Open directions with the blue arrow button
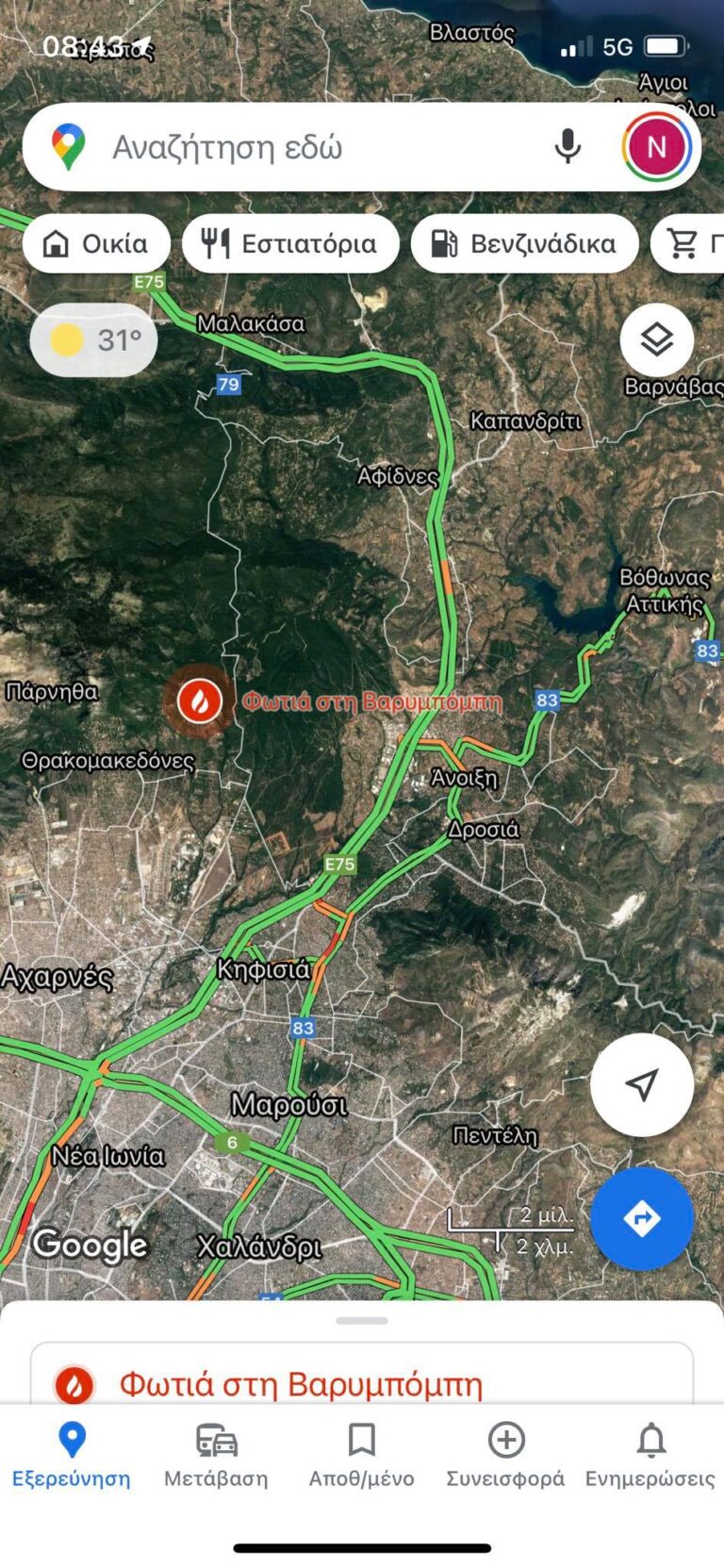The width and height of the screenshot is (724, 1568). click(642, 1218)
